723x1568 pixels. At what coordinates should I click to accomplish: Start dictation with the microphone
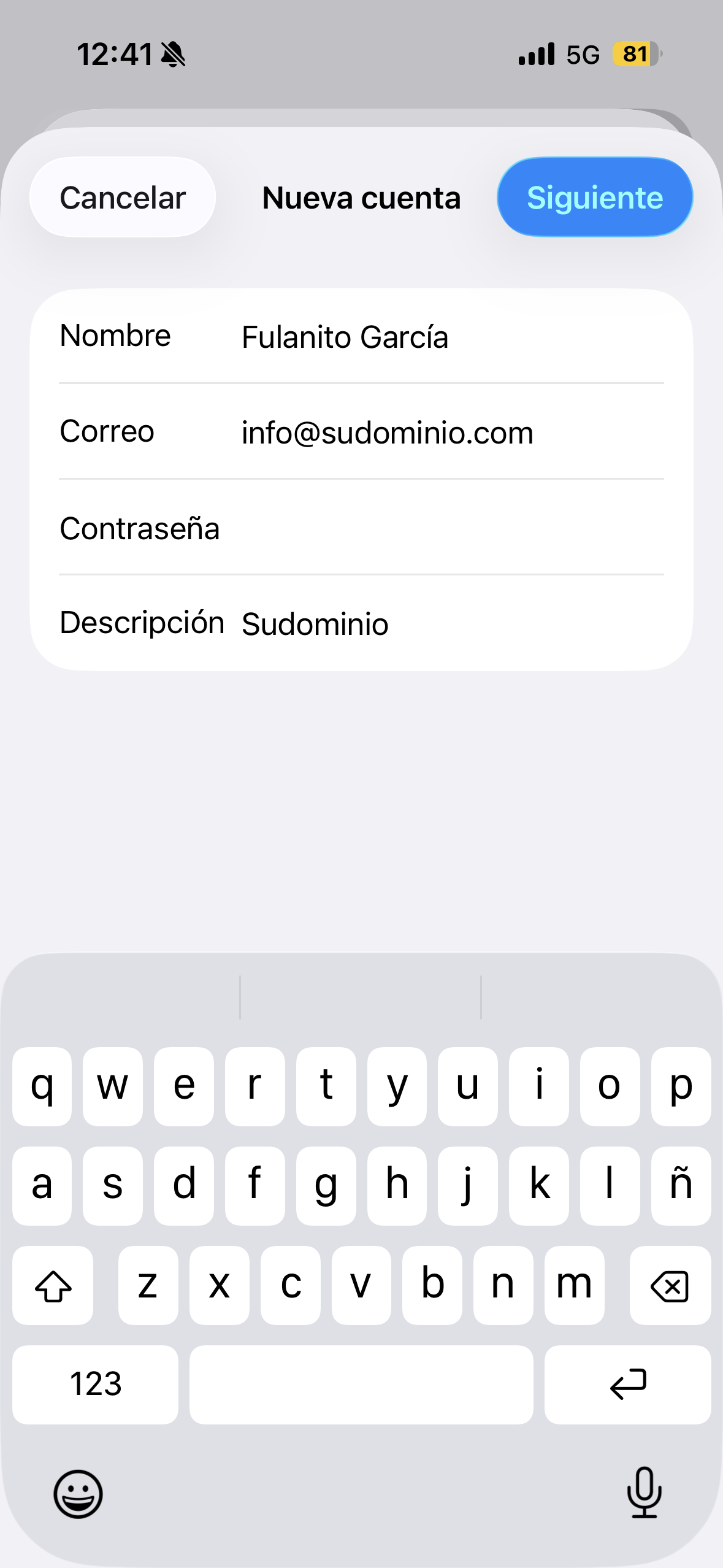point(644,1493)
